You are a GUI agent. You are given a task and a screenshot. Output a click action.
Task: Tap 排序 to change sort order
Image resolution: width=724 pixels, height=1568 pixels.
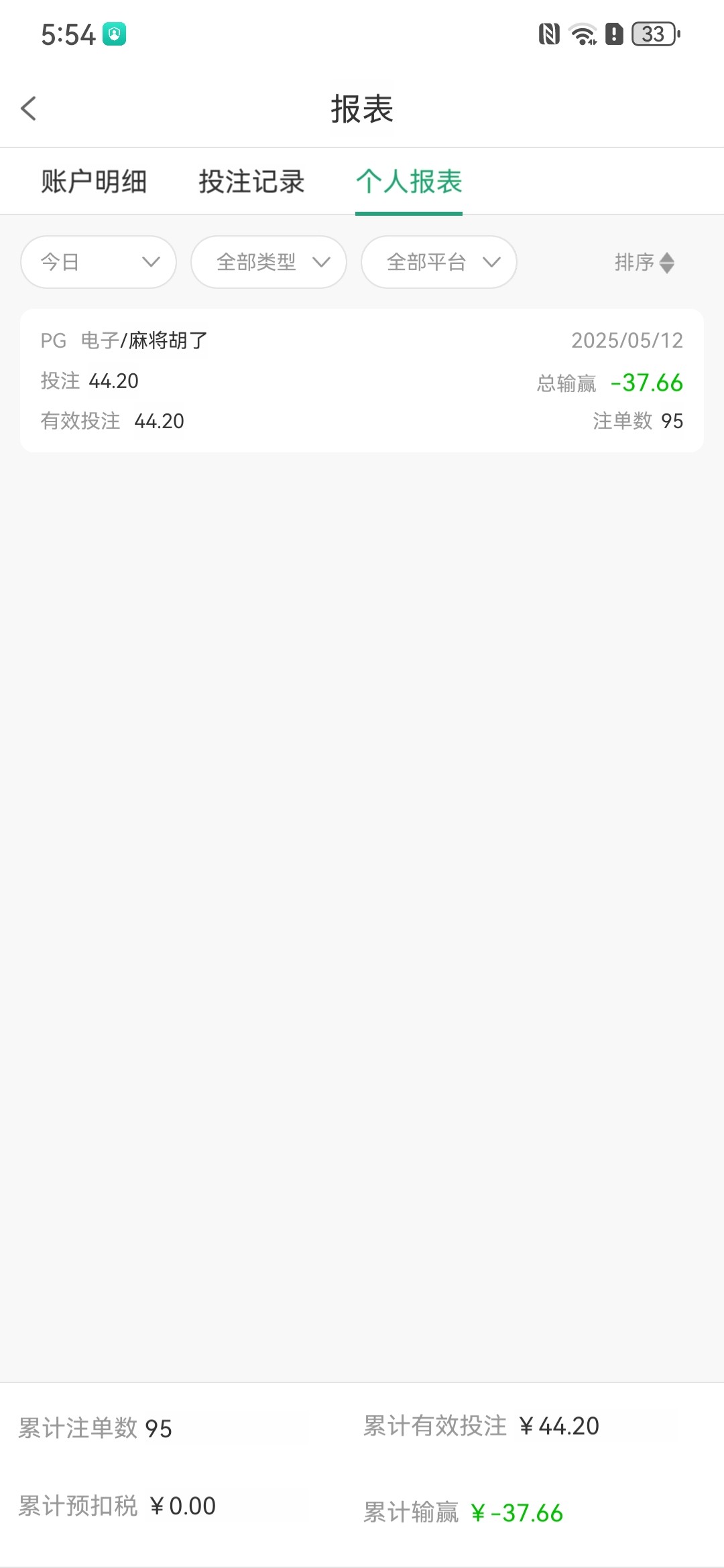[644, 262]
